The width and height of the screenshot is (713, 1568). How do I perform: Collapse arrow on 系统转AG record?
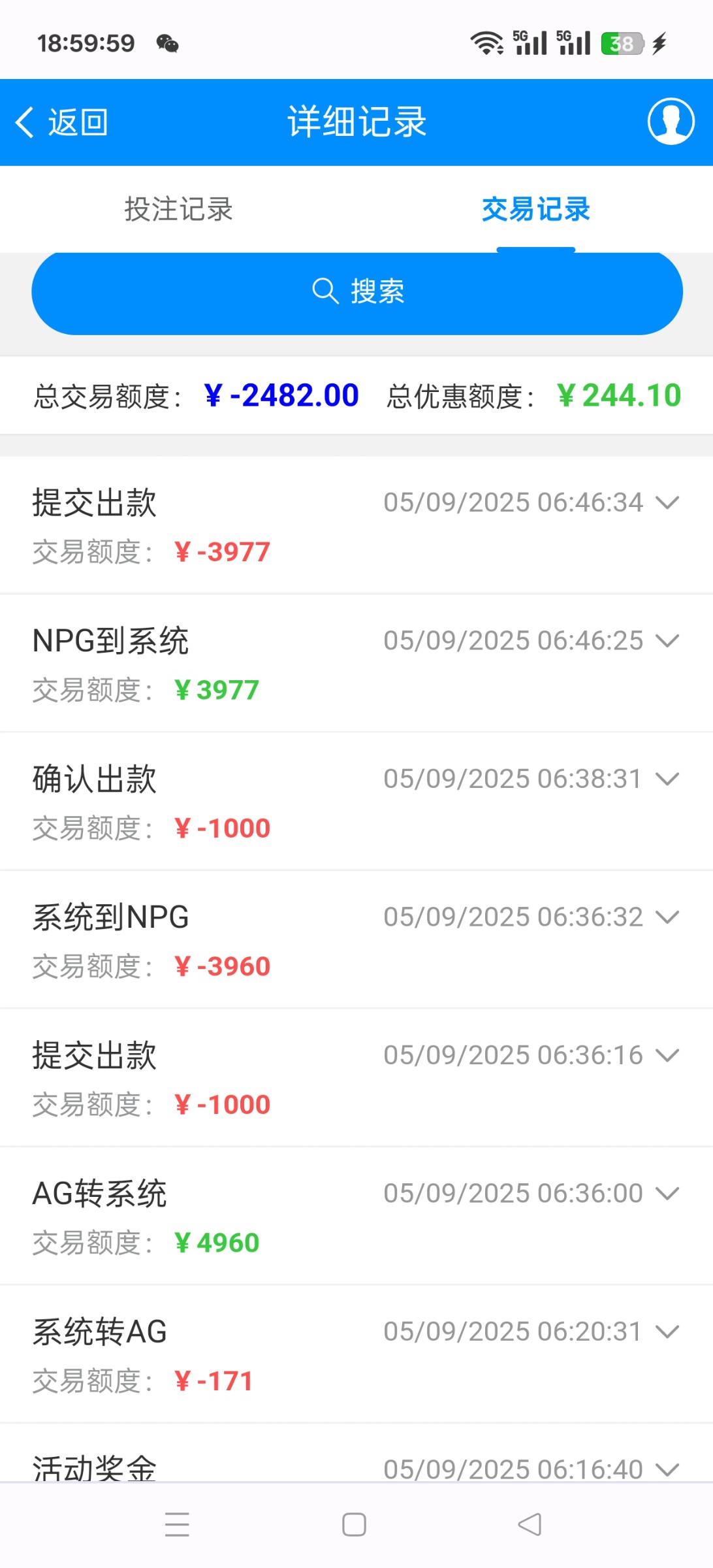click(668, 1332)
